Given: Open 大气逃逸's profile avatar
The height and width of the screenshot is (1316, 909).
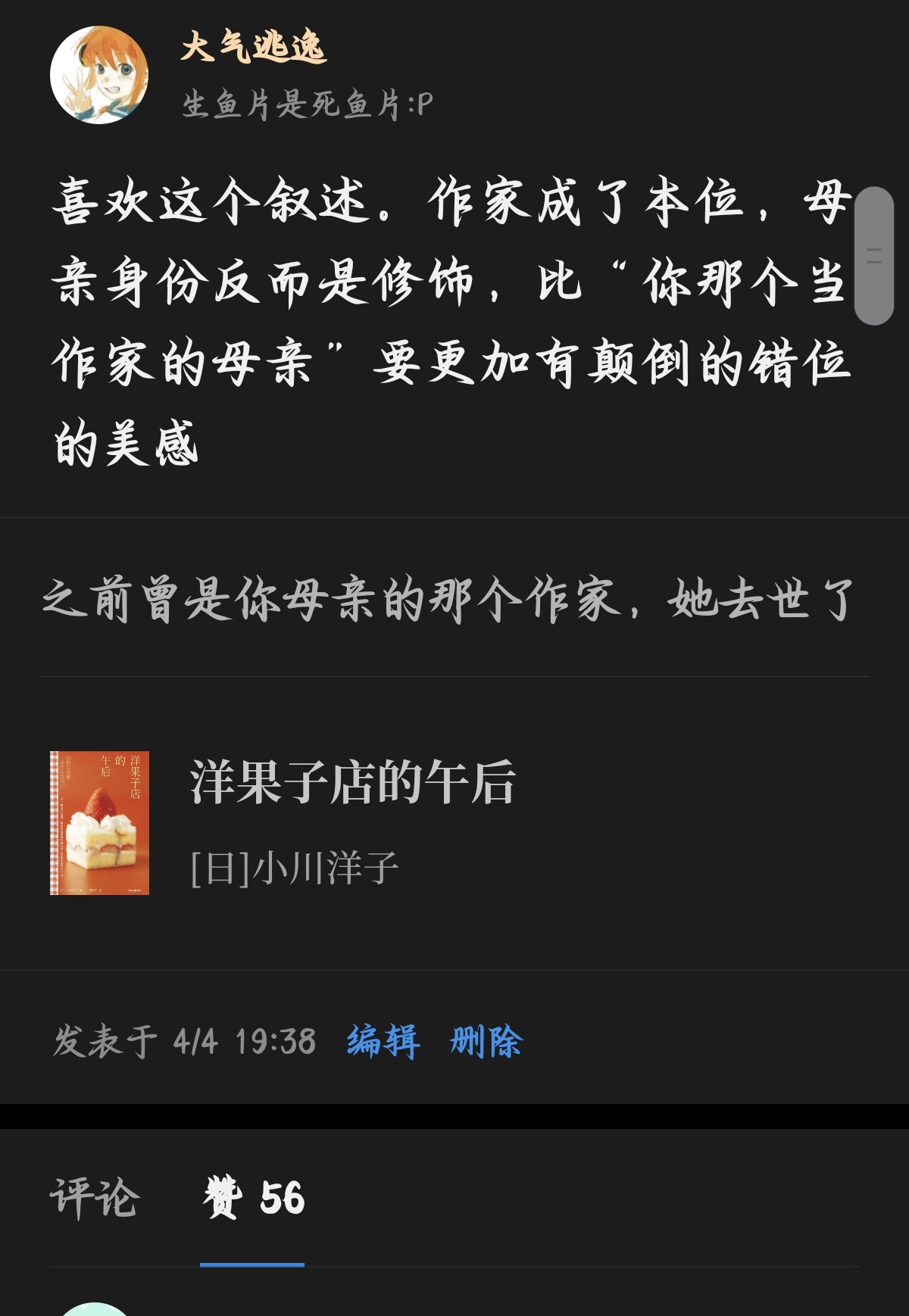Looking at the screenshot, I should click(x=99, y=75).
